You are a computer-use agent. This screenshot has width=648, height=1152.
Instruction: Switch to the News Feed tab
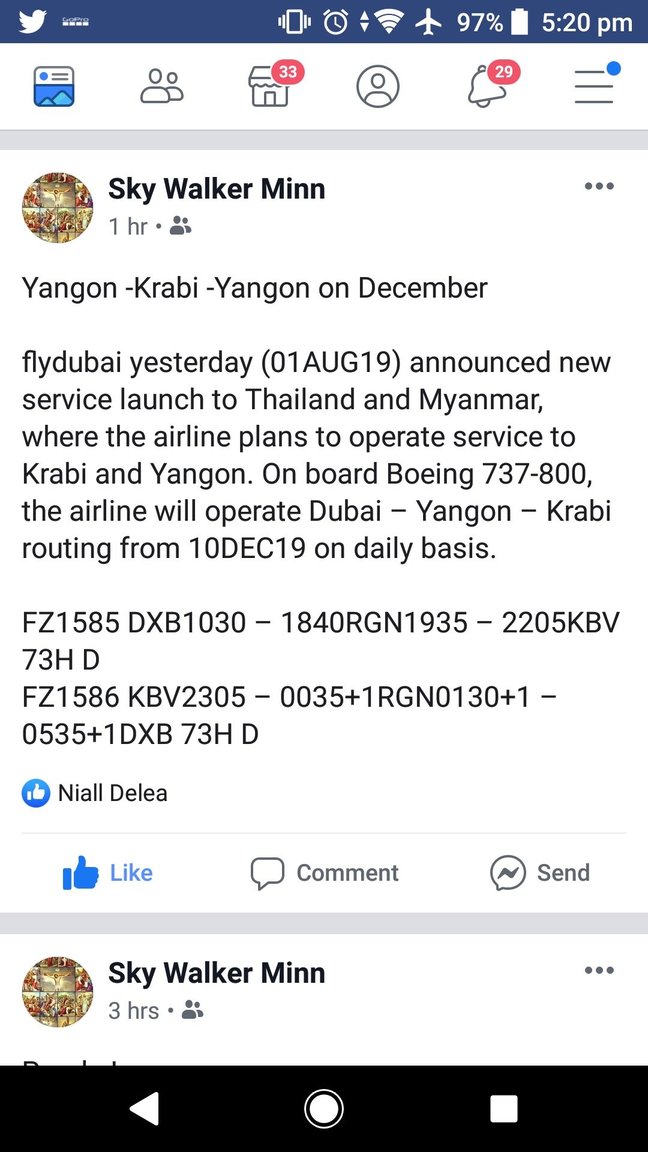click(x=54, y=87)
